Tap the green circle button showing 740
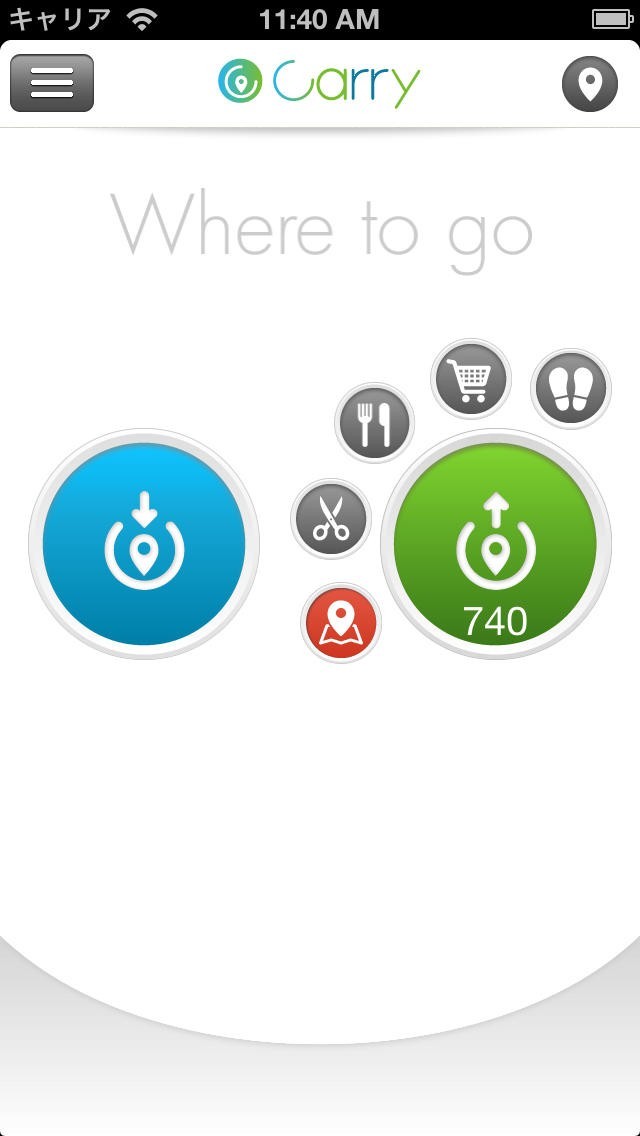Screen dimensions: 640x1136 [495, 544]
